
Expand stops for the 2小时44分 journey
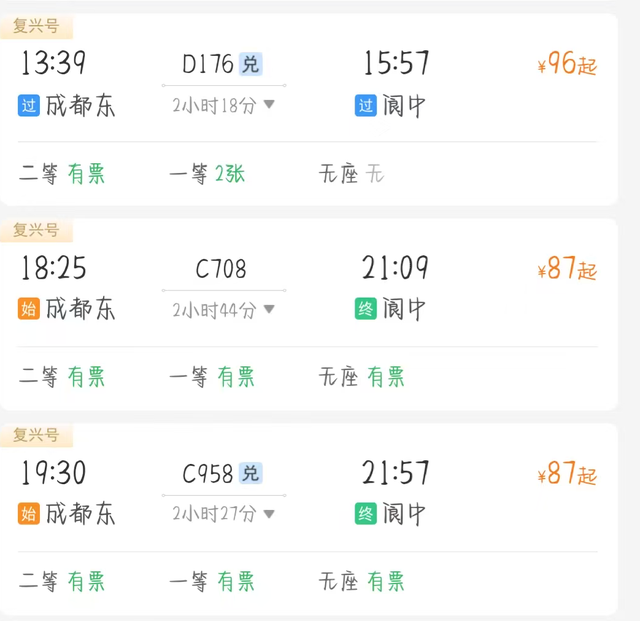[223, 310]
